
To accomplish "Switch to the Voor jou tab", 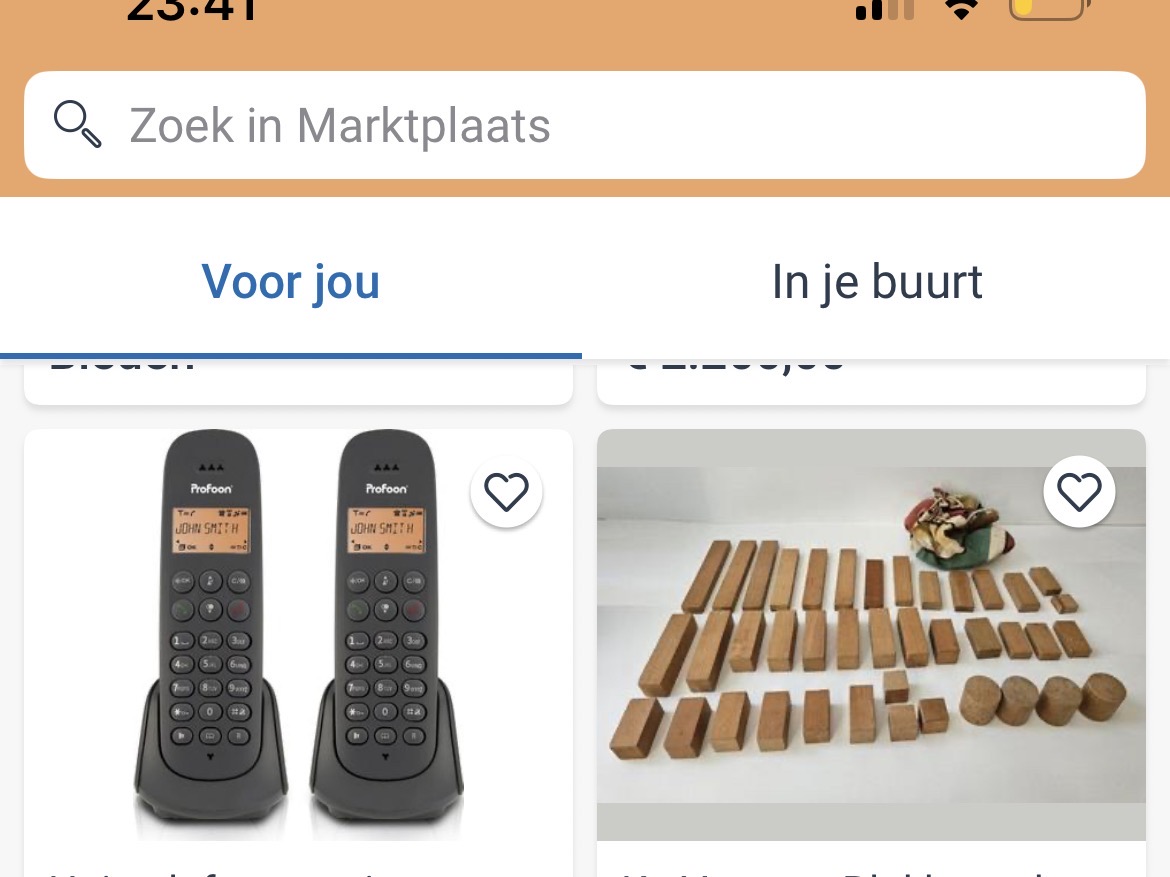I will 291,282.
